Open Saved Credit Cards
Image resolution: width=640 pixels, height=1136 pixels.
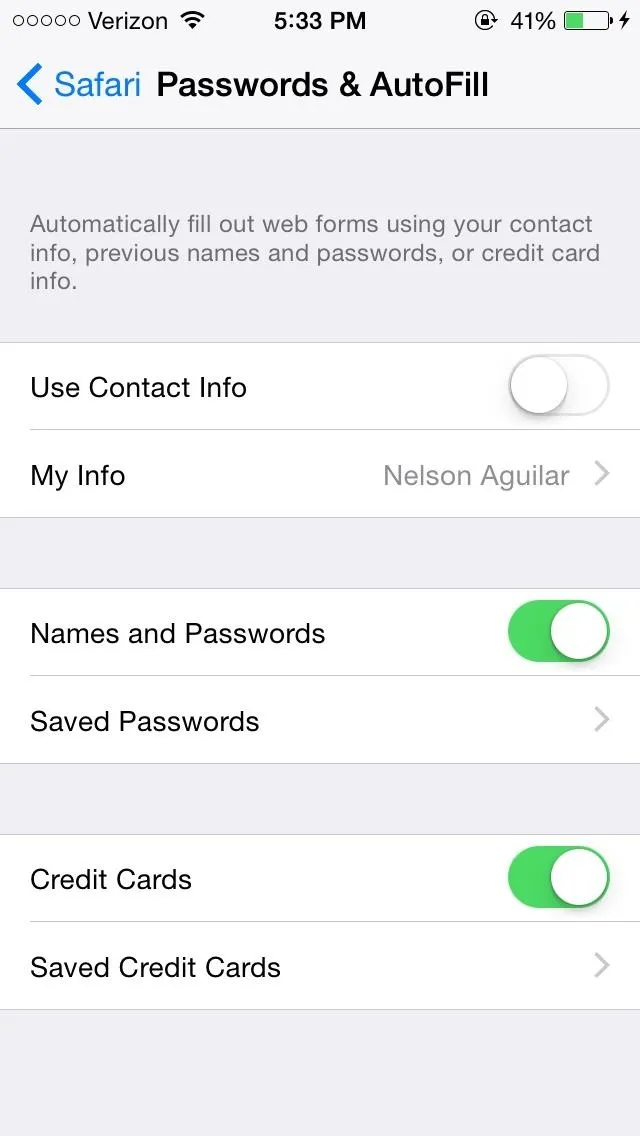(320, 966)
